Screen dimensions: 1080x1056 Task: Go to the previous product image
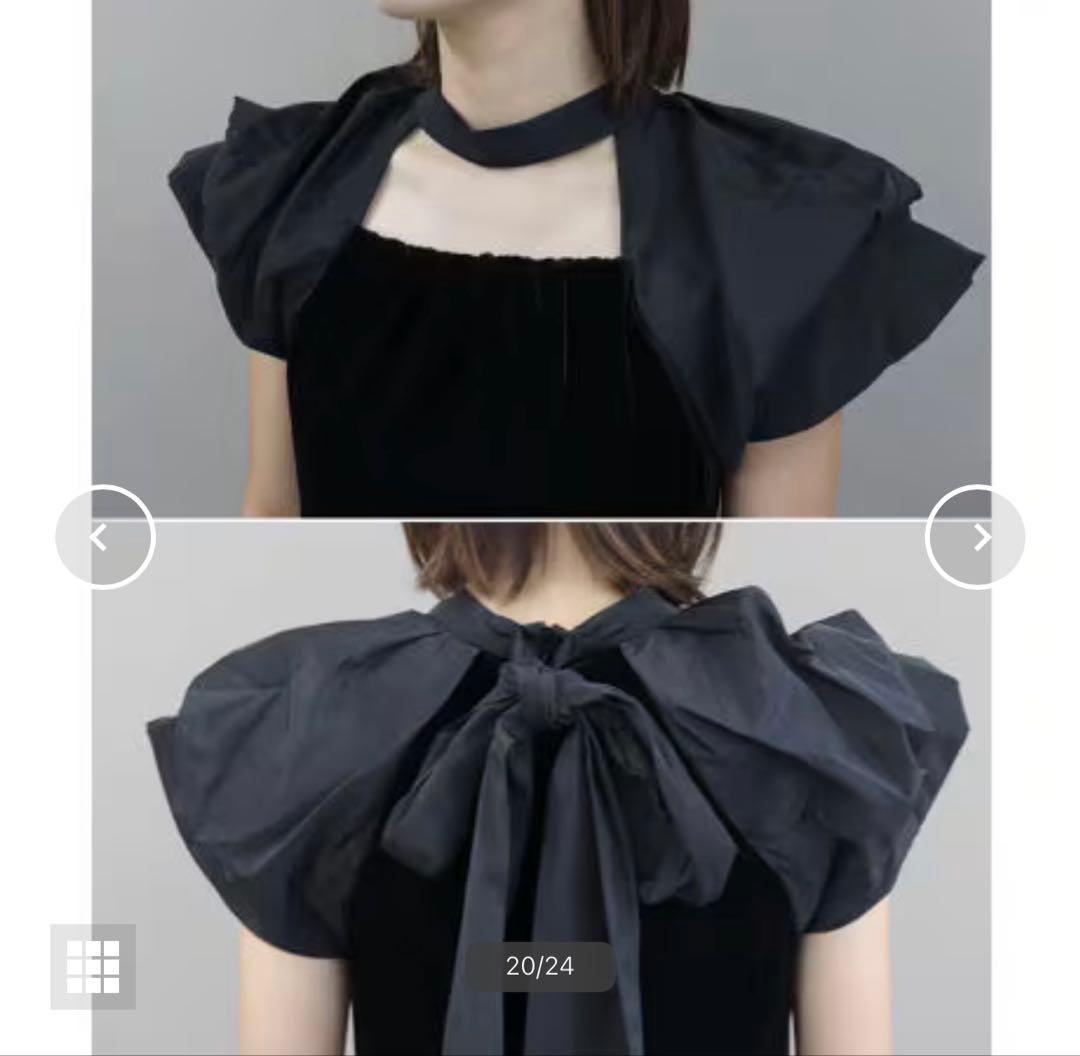pyautogui.click(x=104, y=537)
